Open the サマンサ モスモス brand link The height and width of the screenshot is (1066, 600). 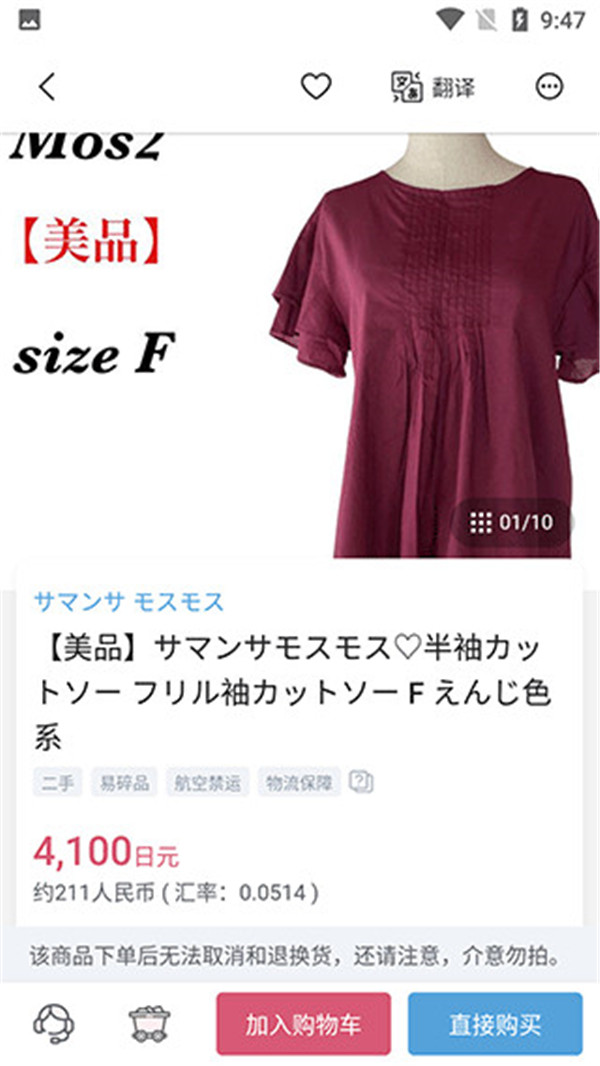(129, 602)
